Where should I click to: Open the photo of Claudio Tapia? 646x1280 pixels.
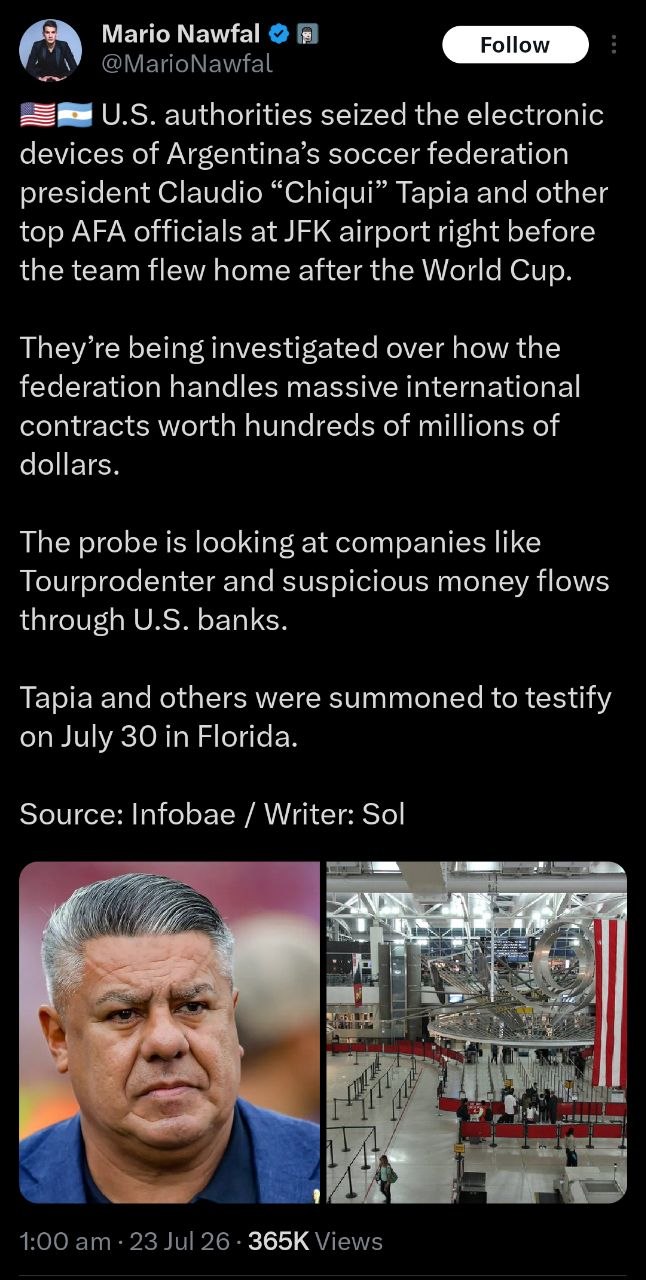pyautogui.click(x=170, y=1032)
